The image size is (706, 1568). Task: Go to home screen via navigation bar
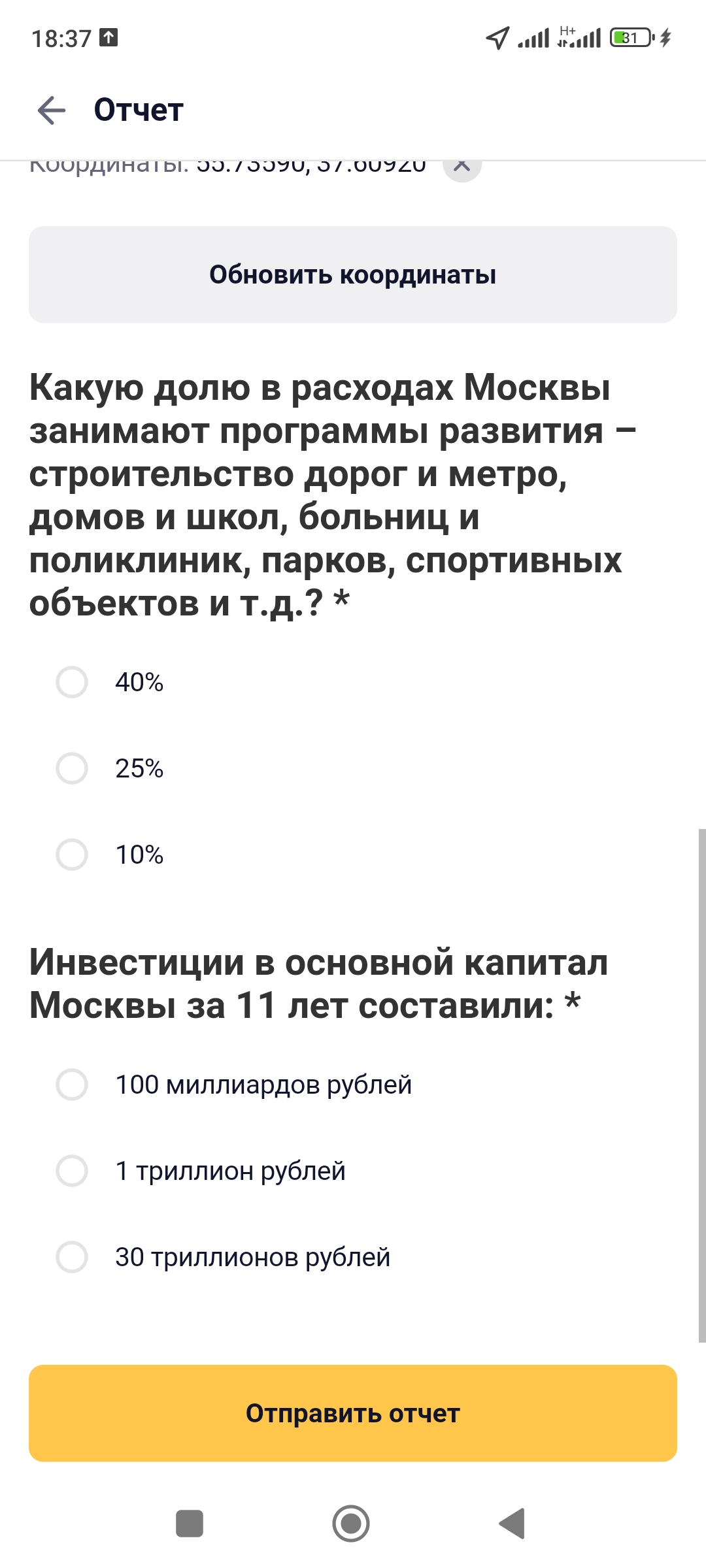click(351, 1524)
